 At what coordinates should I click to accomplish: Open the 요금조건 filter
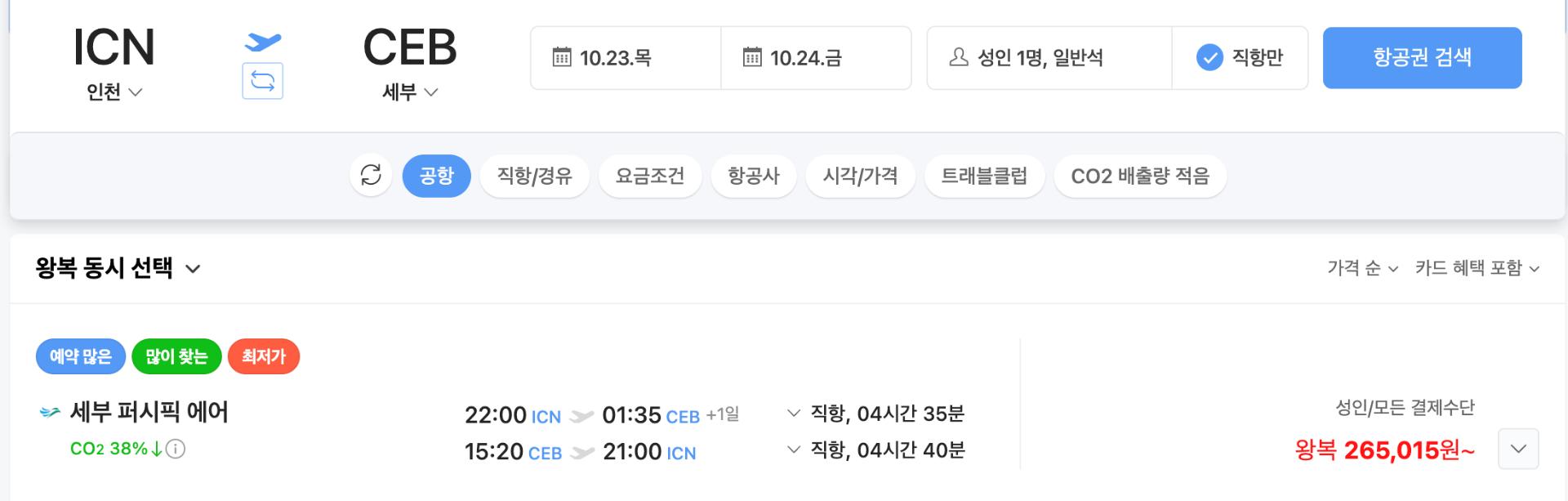click(x=650, y=176)
